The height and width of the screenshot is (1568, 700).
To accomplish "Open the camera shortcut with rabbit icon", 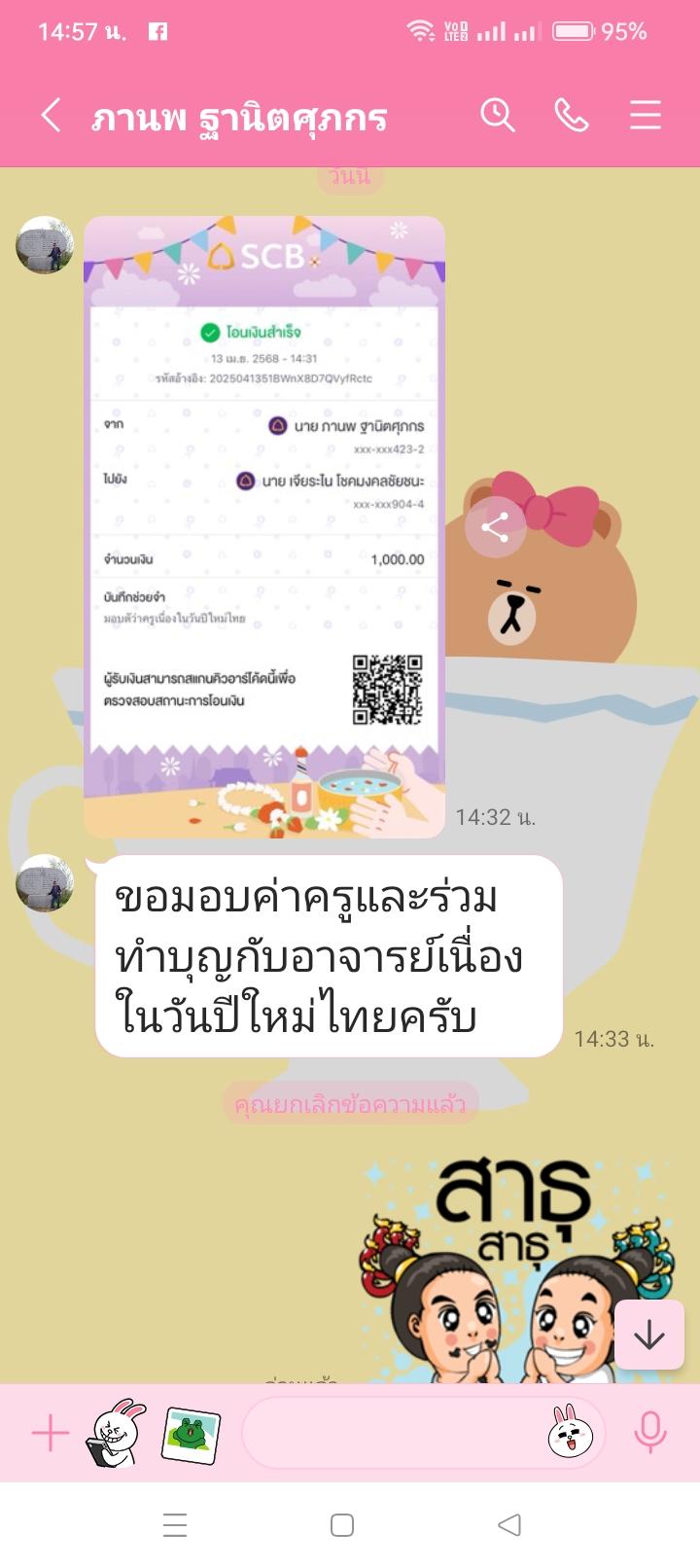I will tap(116, 1433).
